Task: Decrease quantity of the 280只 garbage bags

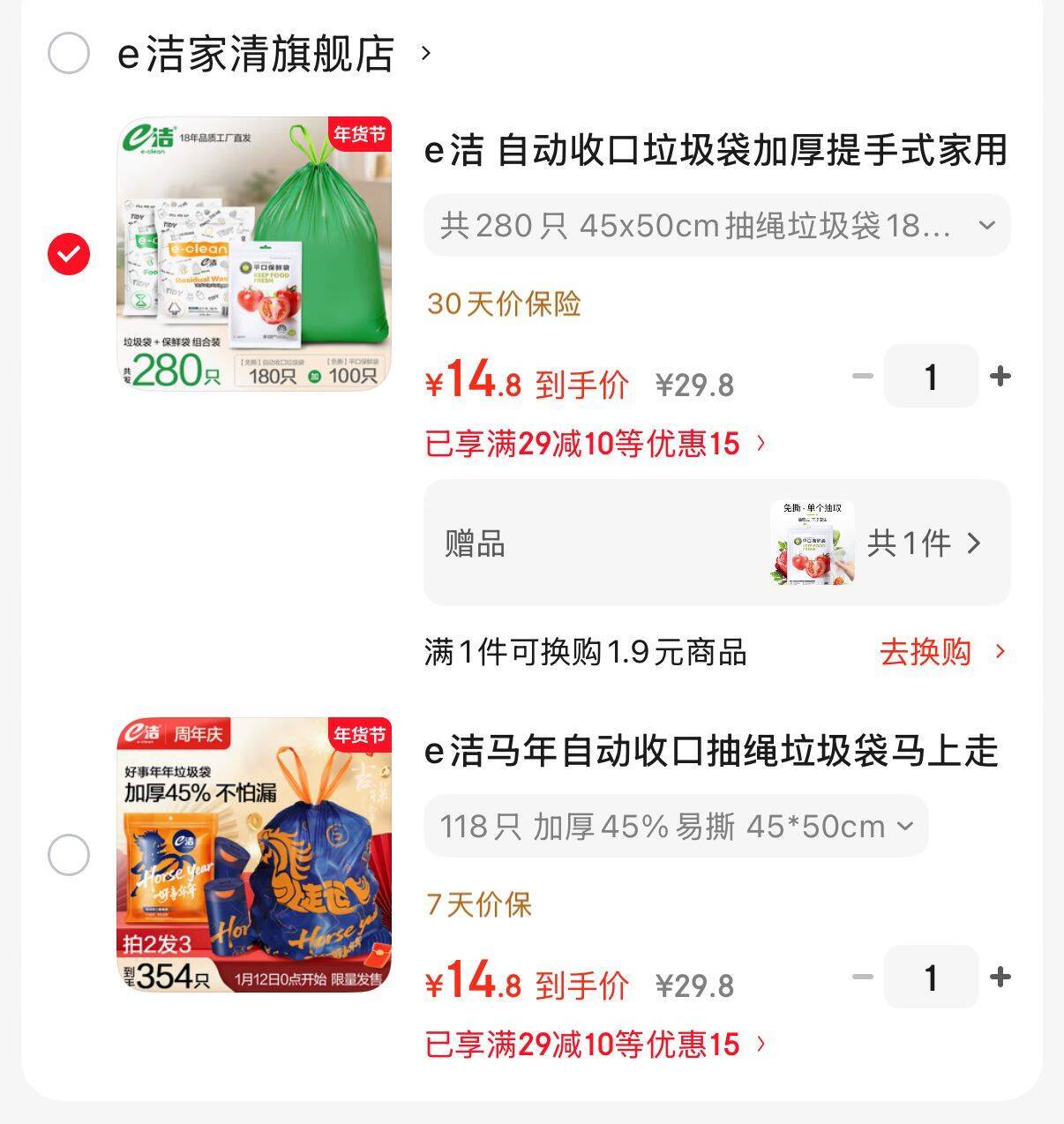Action: (x=862, y=377)
